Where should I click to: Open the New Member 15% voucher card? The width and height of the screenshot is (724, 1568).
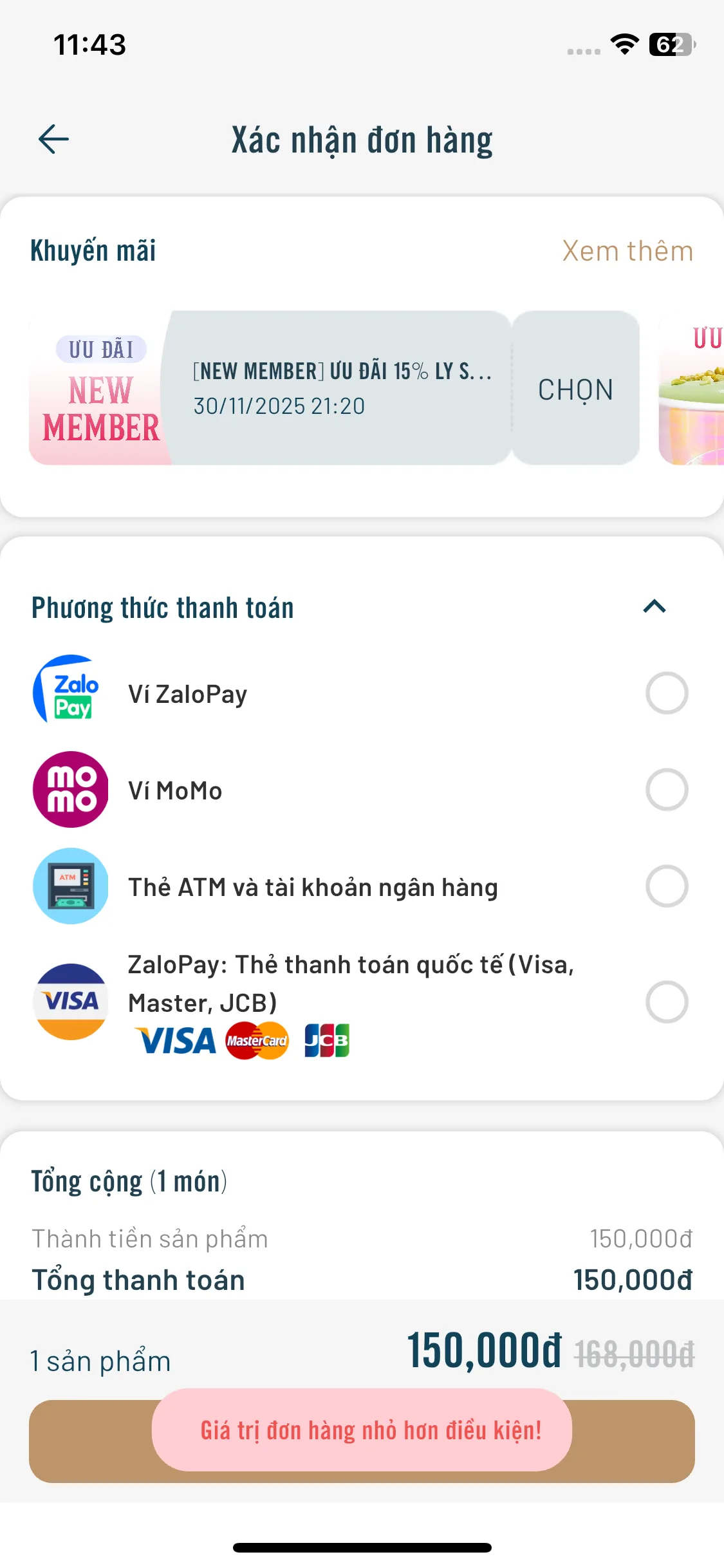[270, 388]
